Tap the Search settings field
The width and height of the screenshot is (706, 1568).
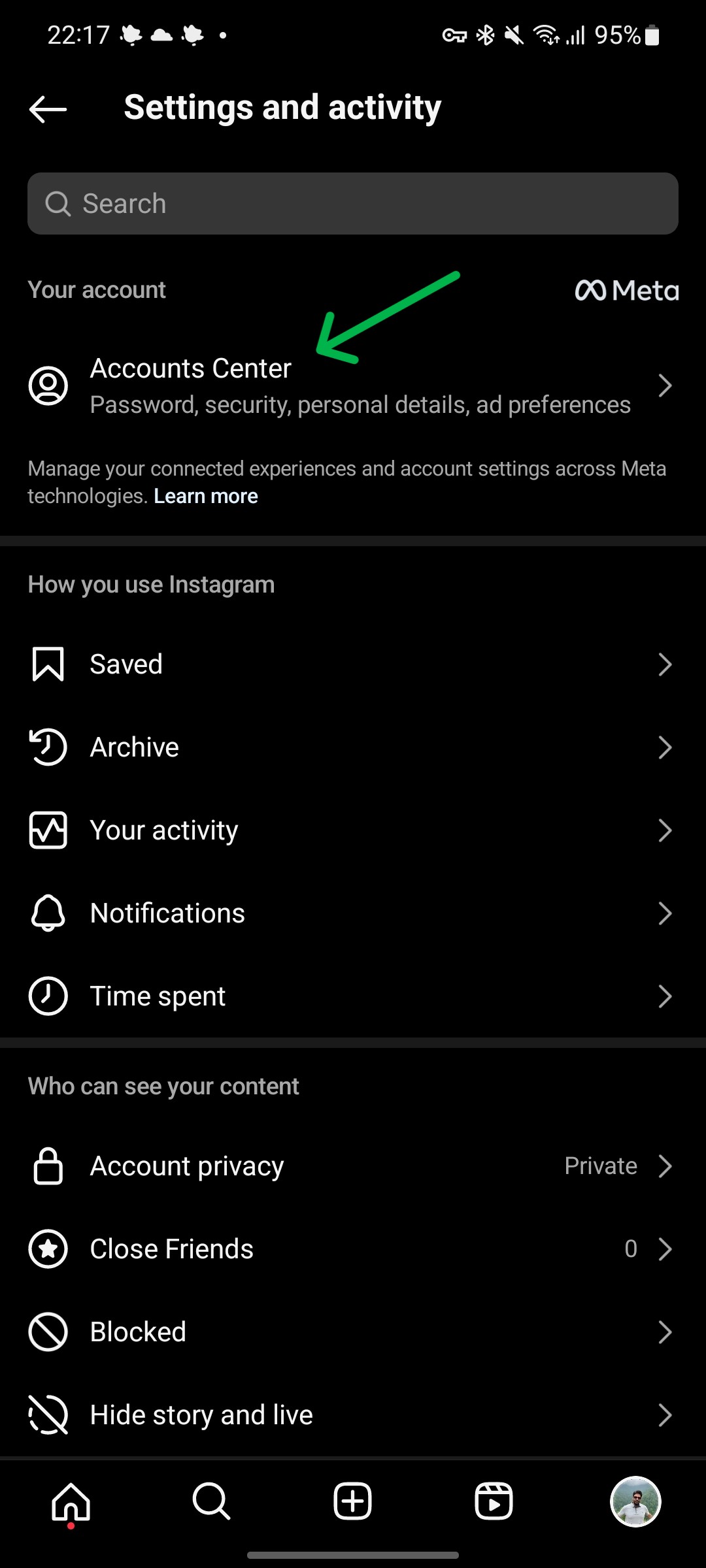pyautogui.click(x=353, y=204)
